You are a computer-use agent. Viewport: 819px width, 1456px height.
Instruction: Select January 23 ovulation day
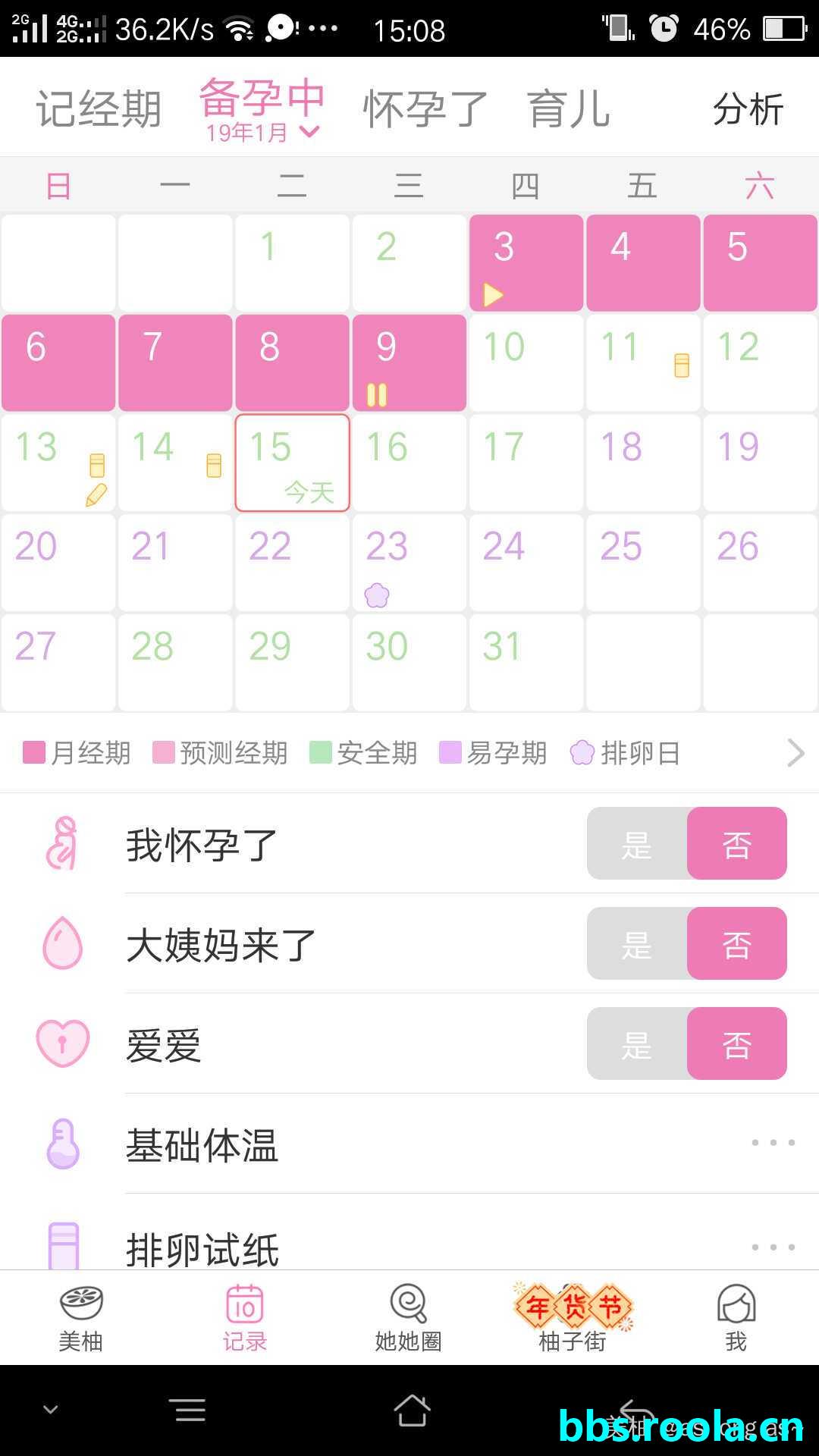tap(409, 563)
